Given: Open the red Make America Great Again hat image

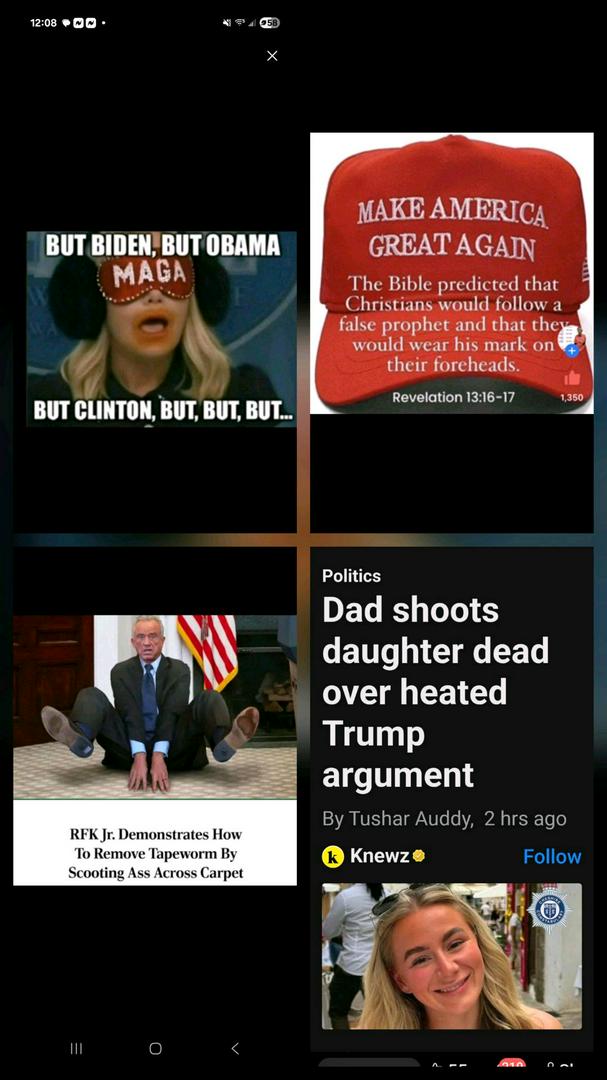Looking at the screenshot, I should tap(451, 273).
